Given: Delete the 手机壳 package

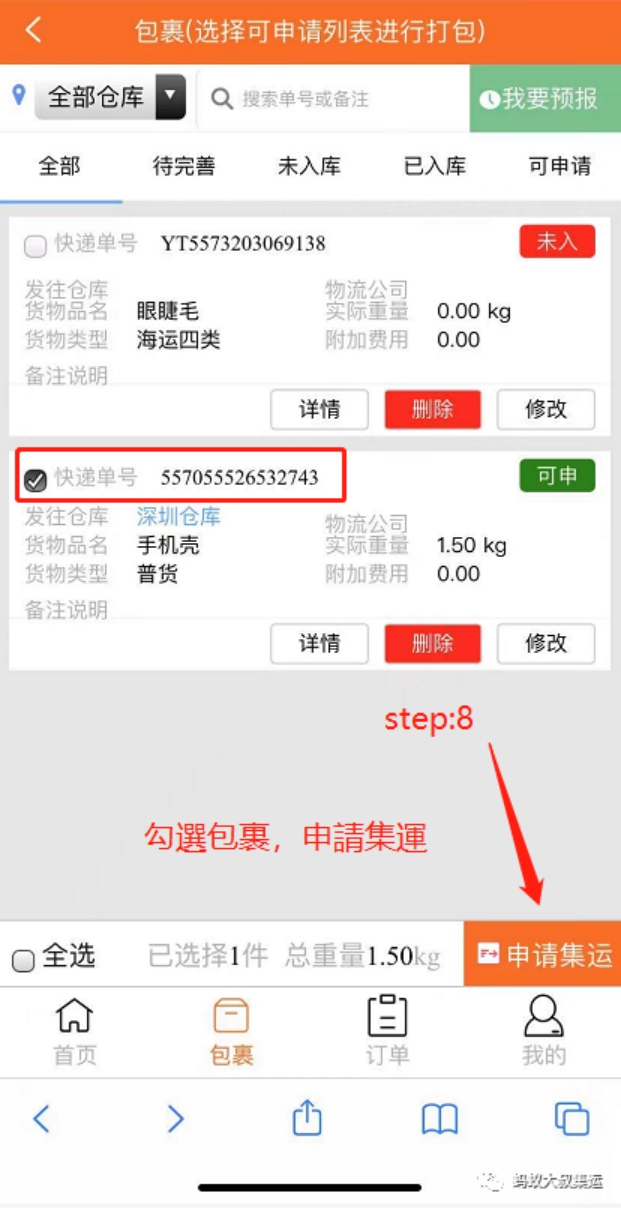Looking at the screenshot, I should pos(433,643).
